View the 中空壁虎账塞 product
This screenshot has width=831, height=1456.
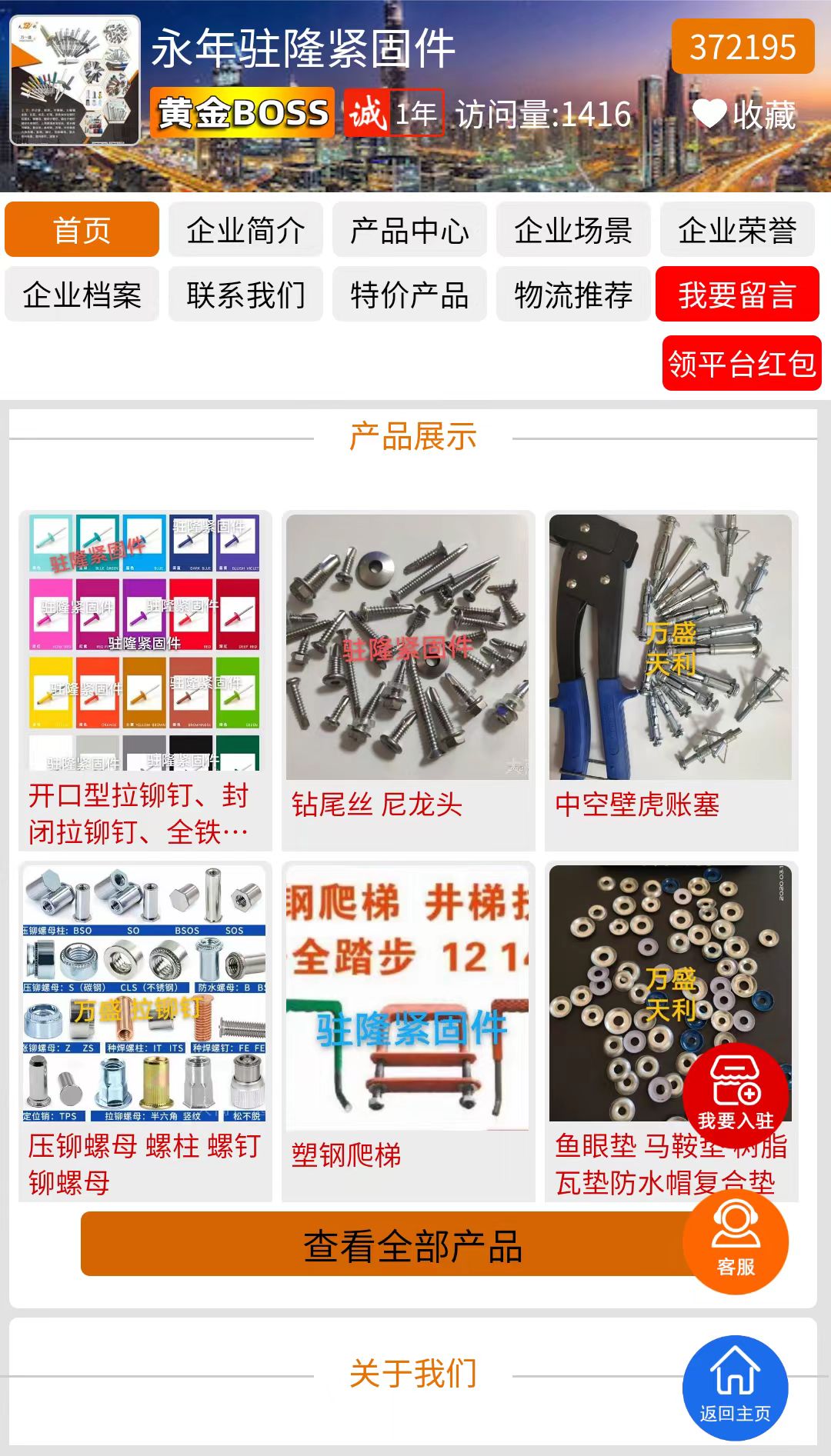[x=671, y=680]
